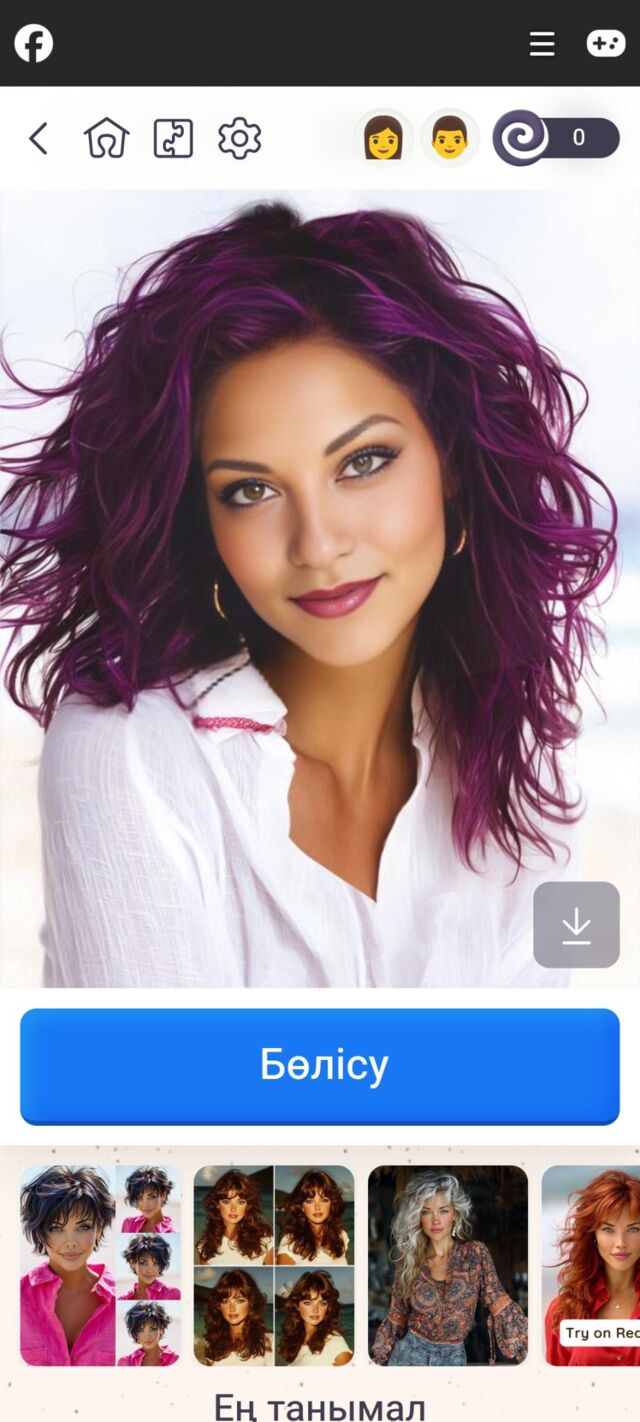Screen dimensions: 640x1422
Task: Open settings gear icon
Action: 240,139
